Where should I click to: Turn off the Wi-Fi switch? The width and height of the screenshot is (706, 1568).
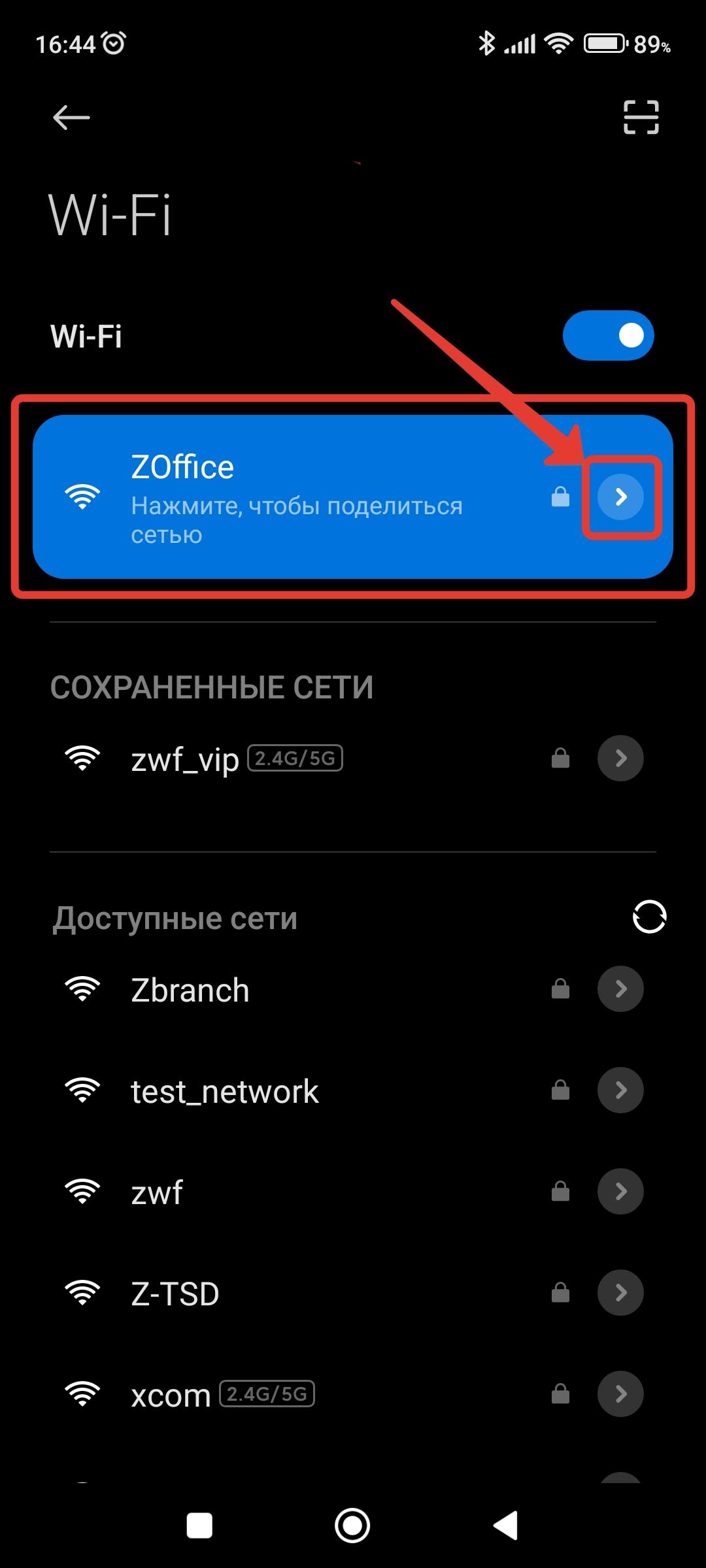[608, 336]
